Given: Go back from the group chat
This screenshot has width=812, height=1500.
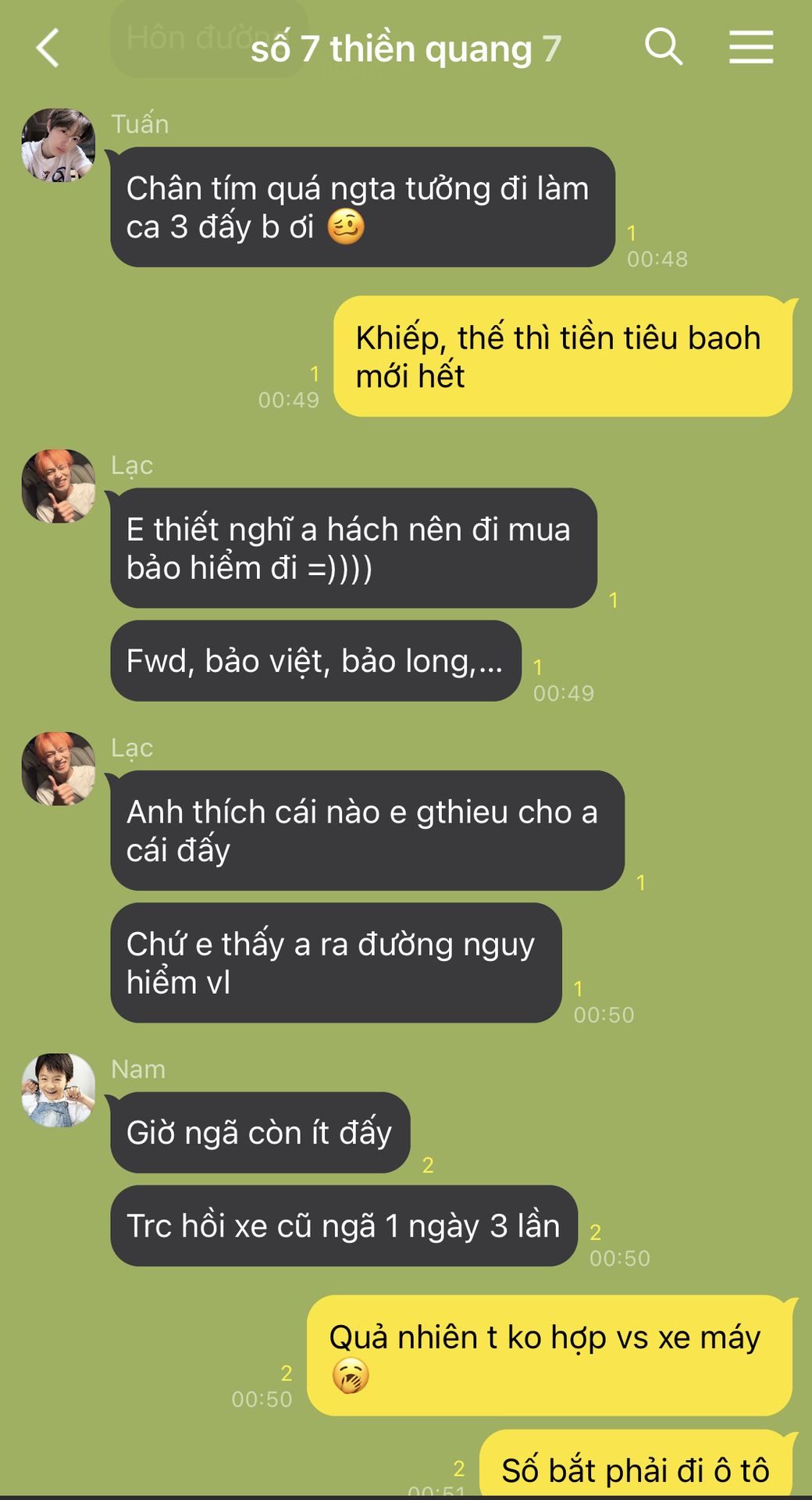Looking at the screenshot, I should pyautogui.click(x=48, y=48).
